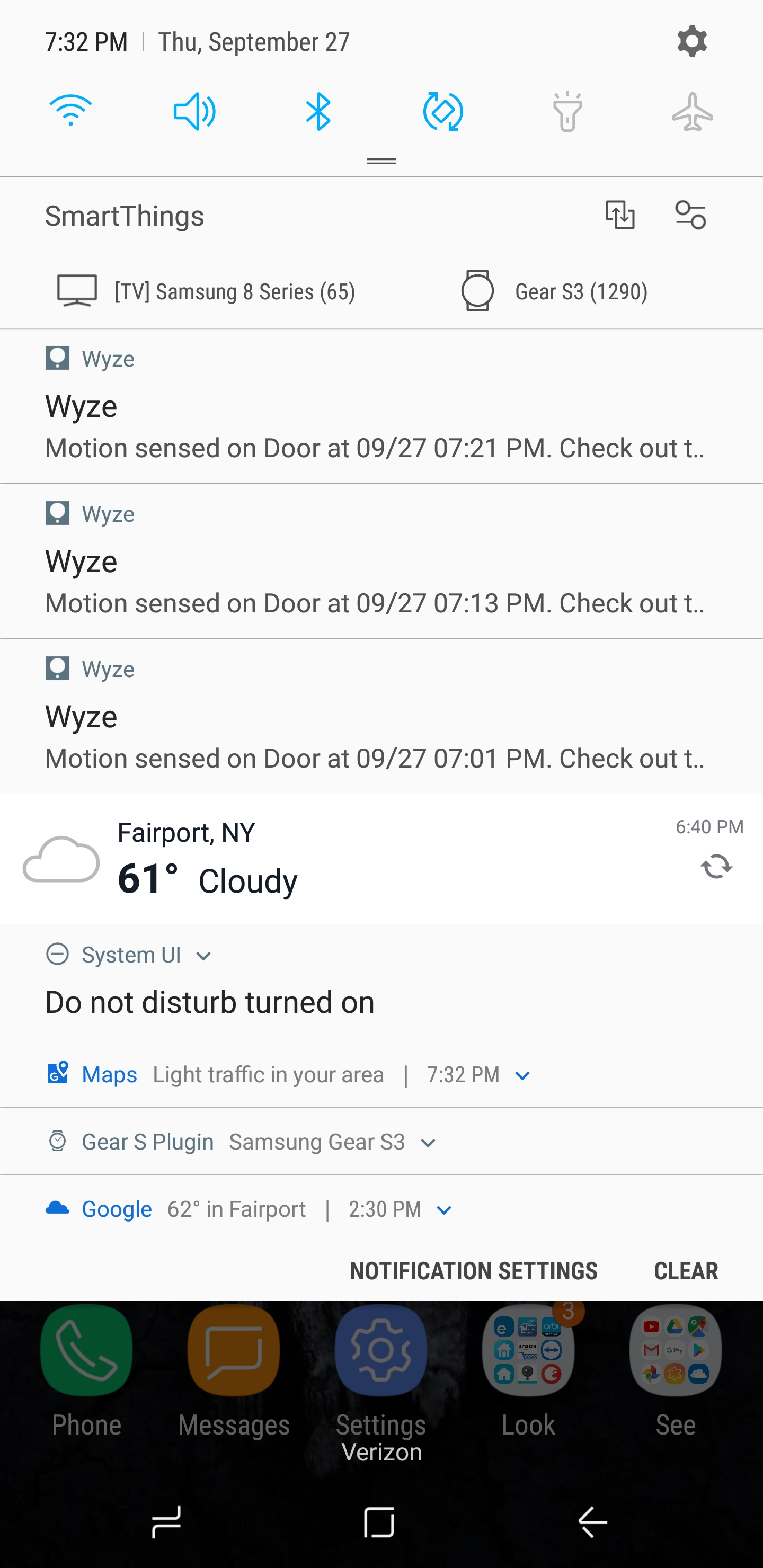Select the Samsung 8 Series TV
Screen dimensions: 763x1568
tap(207, 291)
